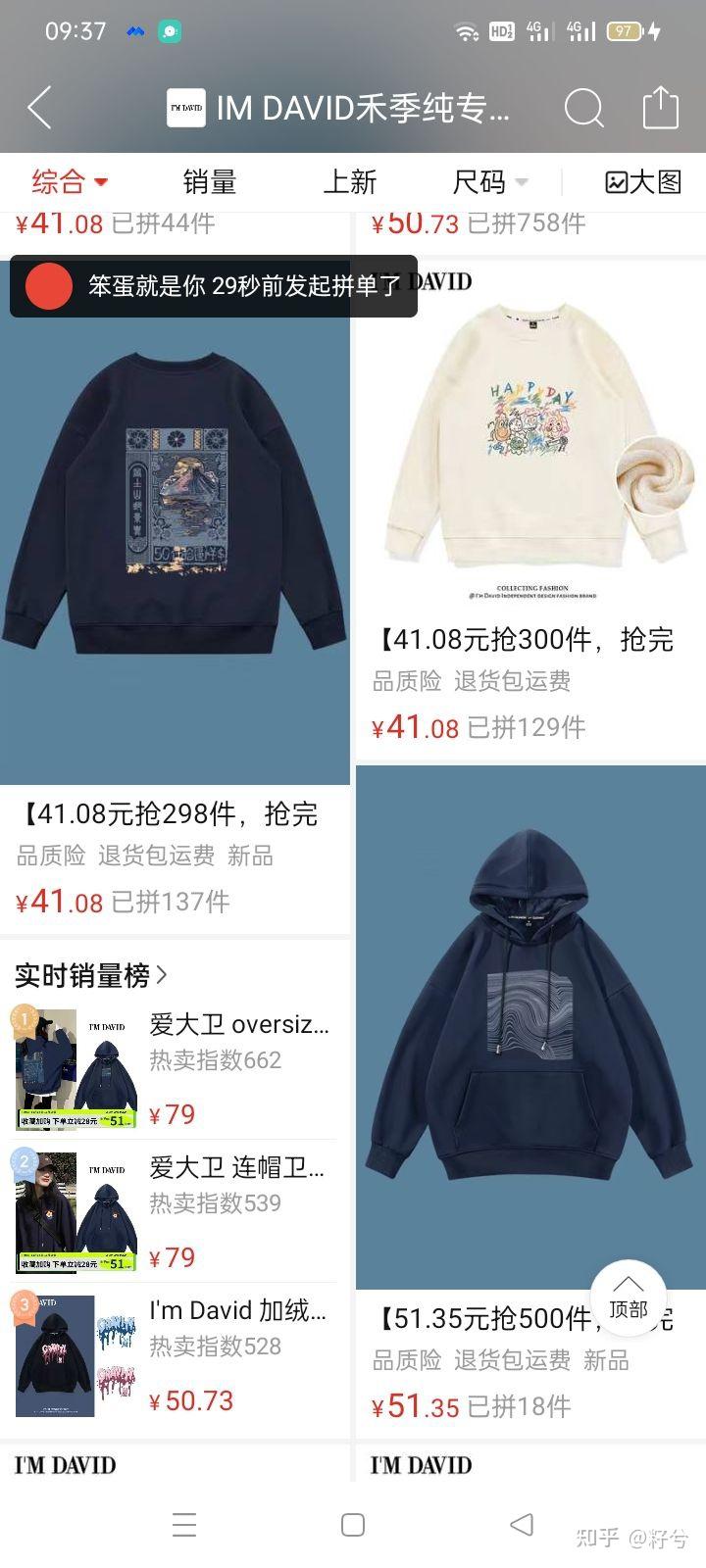Open the 尺码 size filter

(489, 182)
